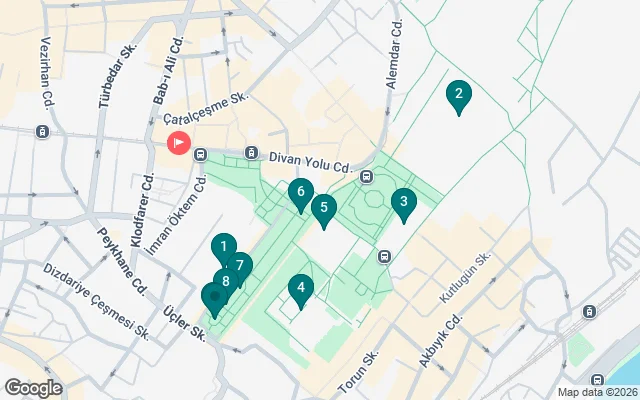
Task: Choose map marker number 1
Action: pyautogui.click(x=223, y=245)
